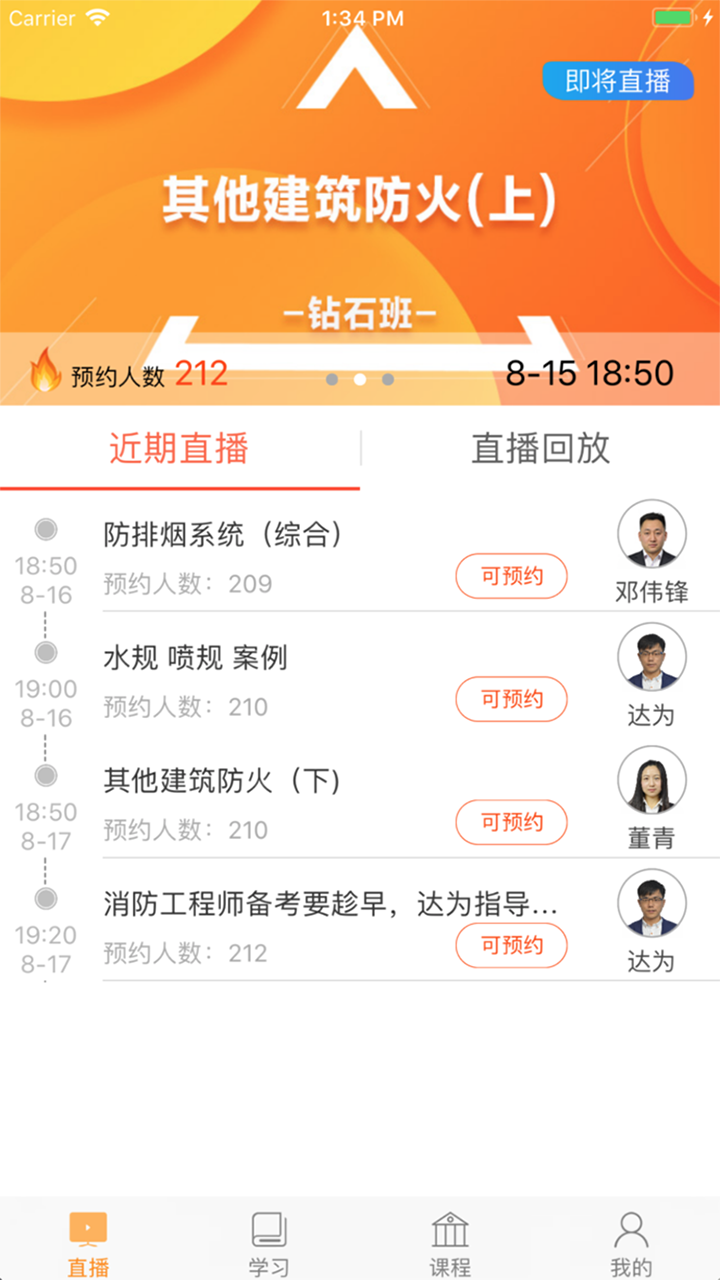Reserve 消防工程师备考要趁早 live session

coord(511,945)
